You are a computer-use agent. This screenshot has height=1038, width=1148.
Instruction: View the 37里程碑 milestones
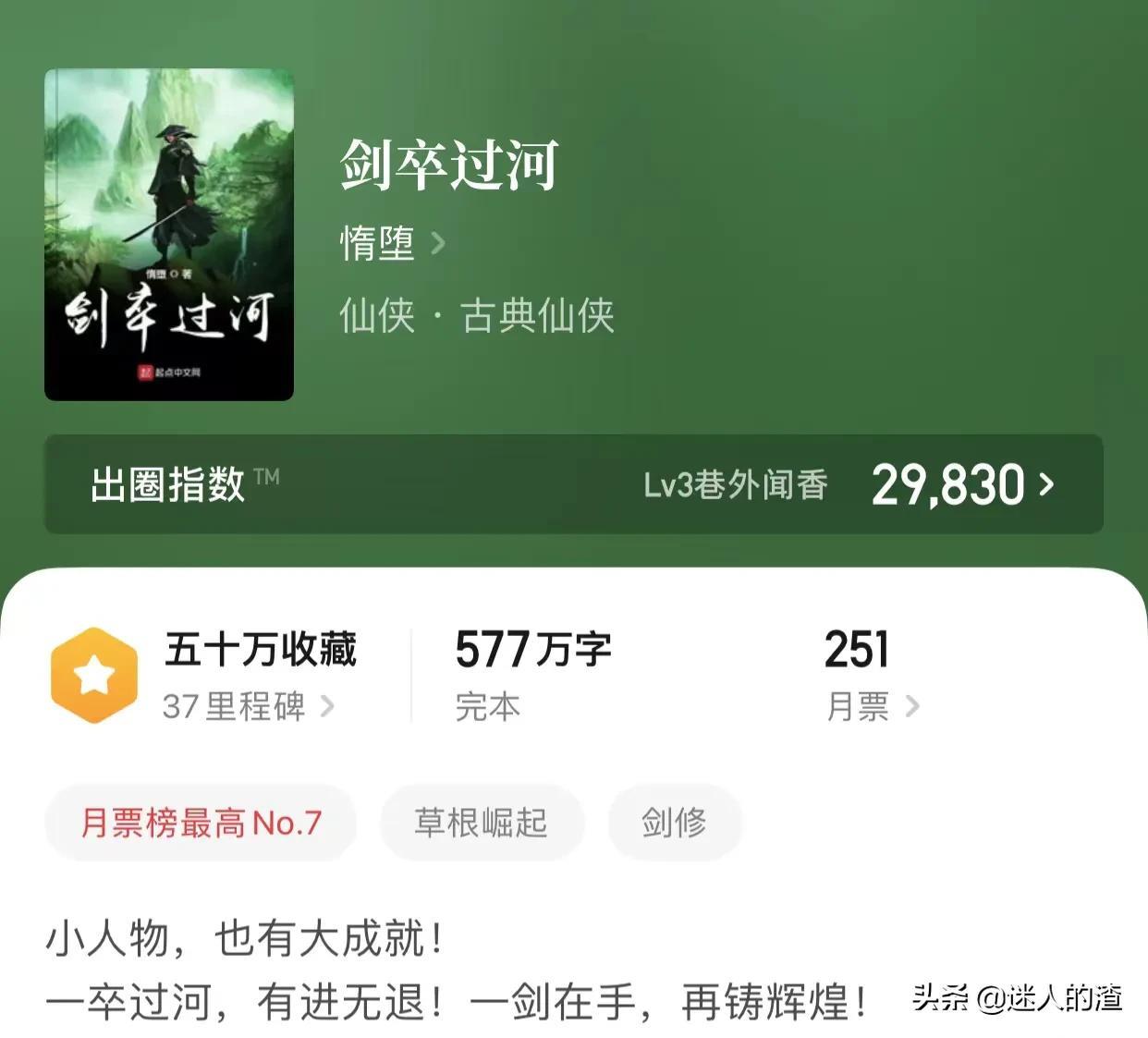(x=248, y=707)
